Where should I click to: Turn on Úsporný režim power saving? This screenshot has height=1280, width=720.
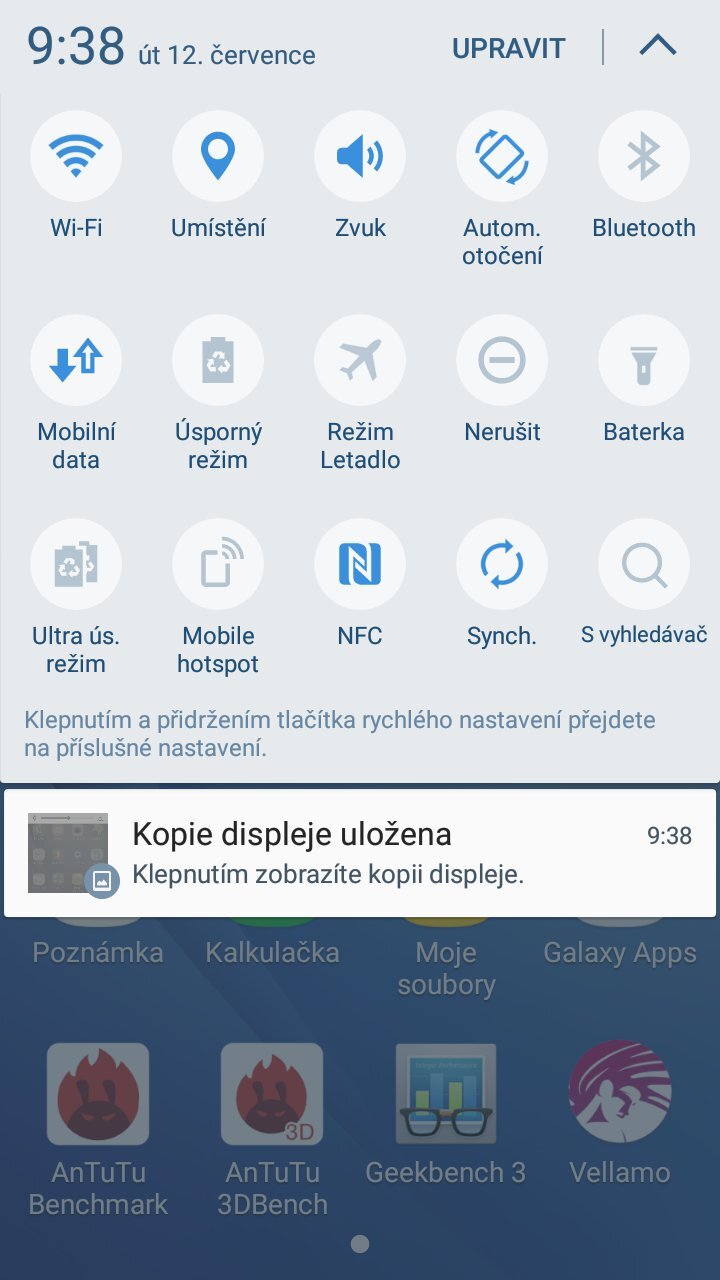(x=218, y=359)
